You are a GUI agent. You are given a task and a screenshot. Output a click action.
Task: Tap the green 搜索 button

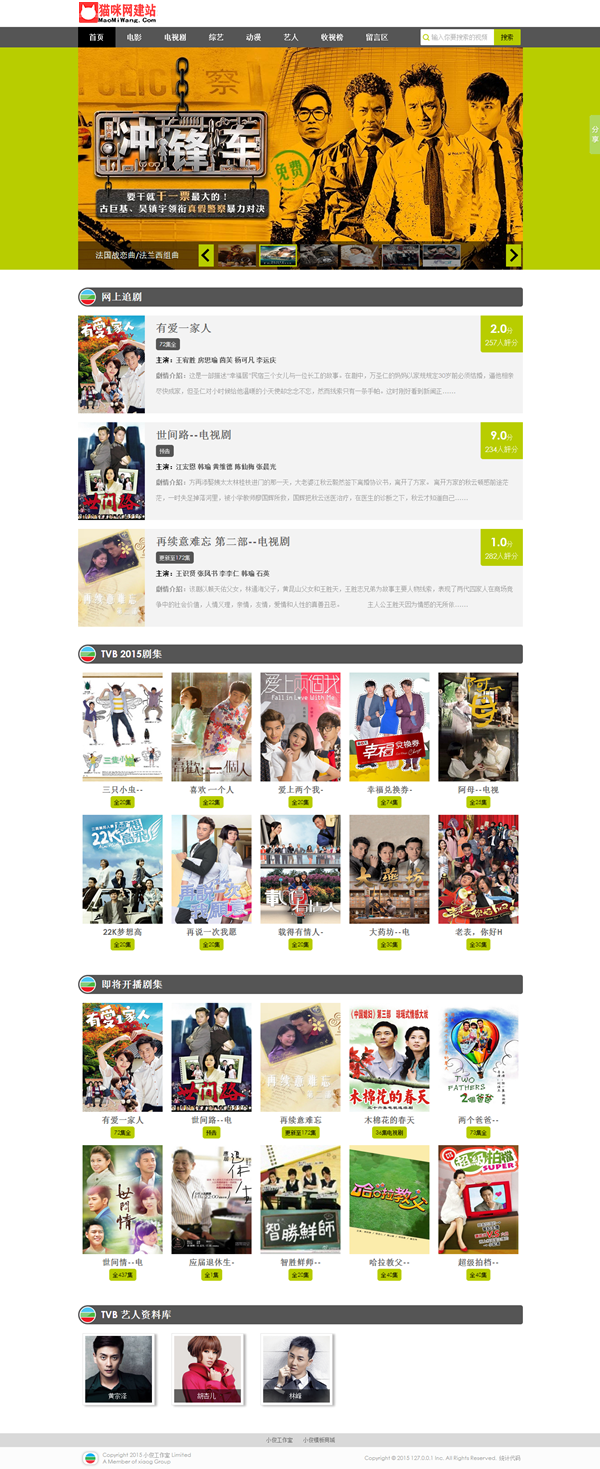pos(507,37)
